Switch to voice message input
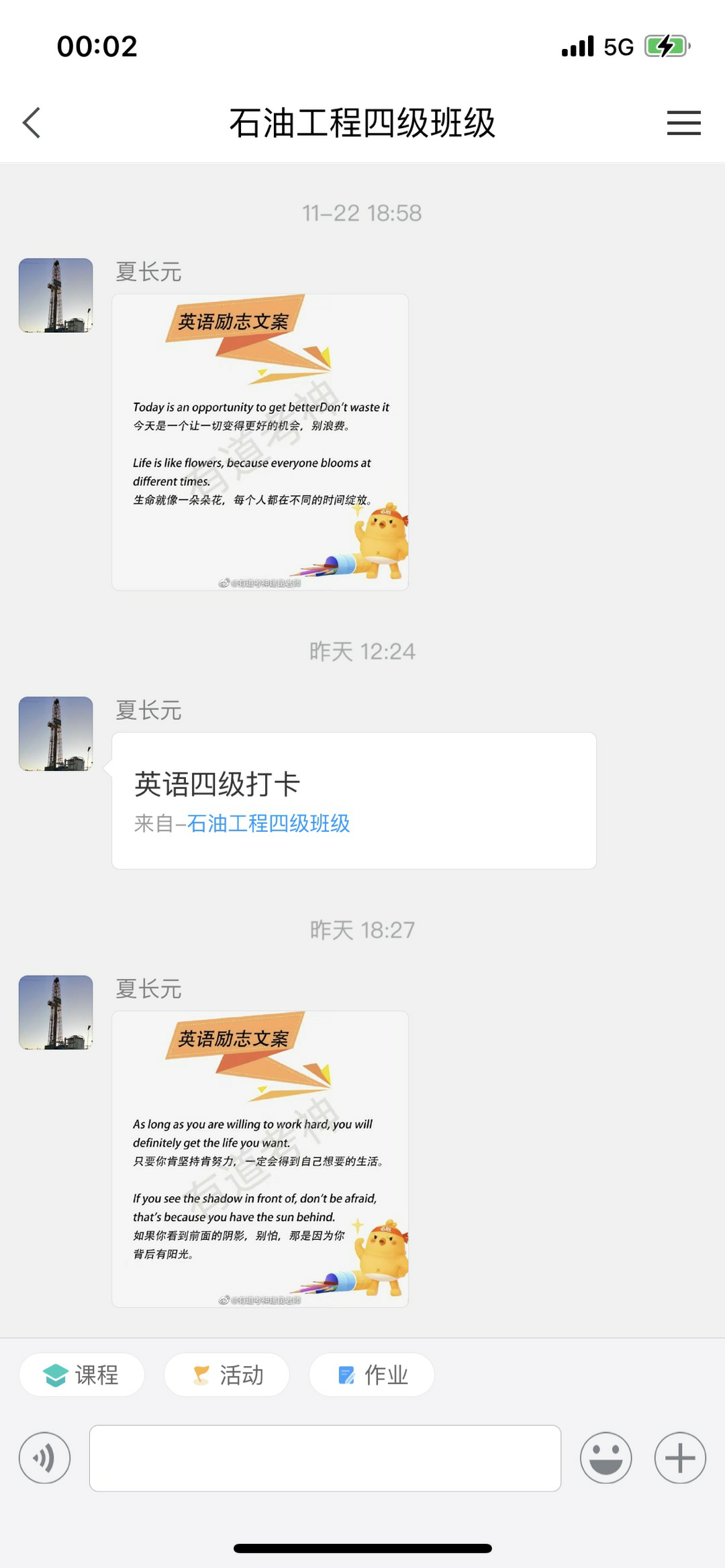The image size is (725, 1568). pos(44,1458)
